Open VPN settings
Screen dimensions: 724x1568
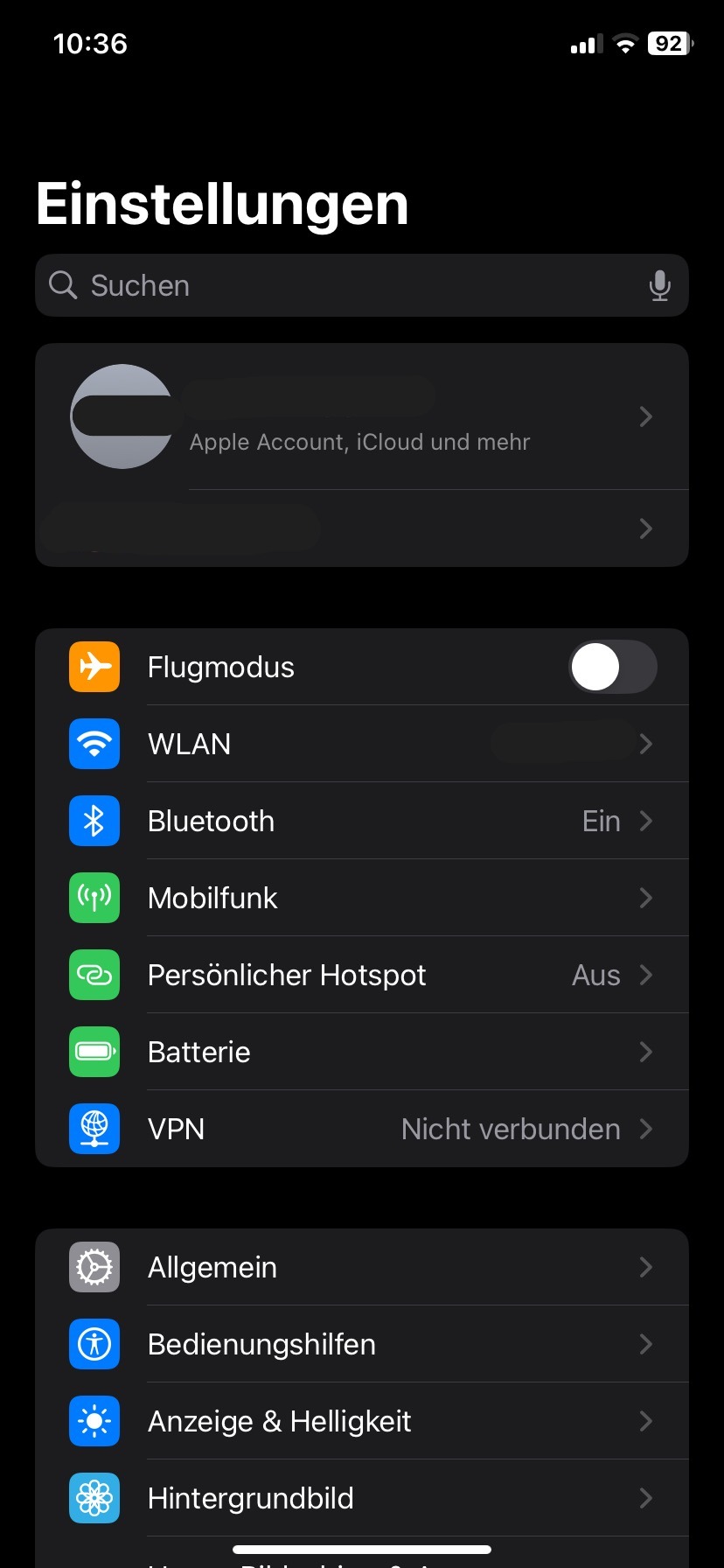[x=362, y=1129]
